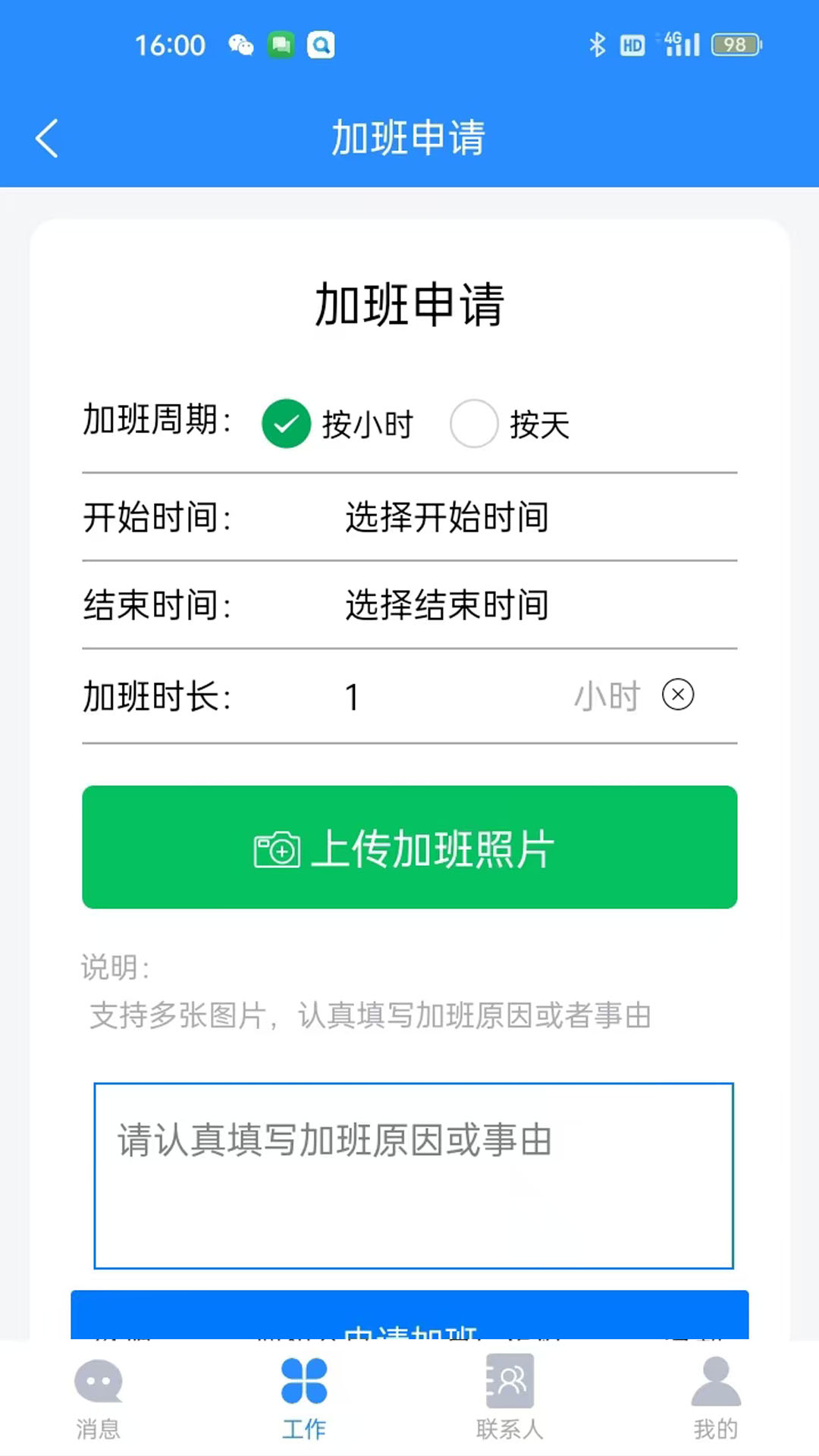Select the 按天 overtime period option
This screenshot has width=819, height=1456.
tap(474, 423)
